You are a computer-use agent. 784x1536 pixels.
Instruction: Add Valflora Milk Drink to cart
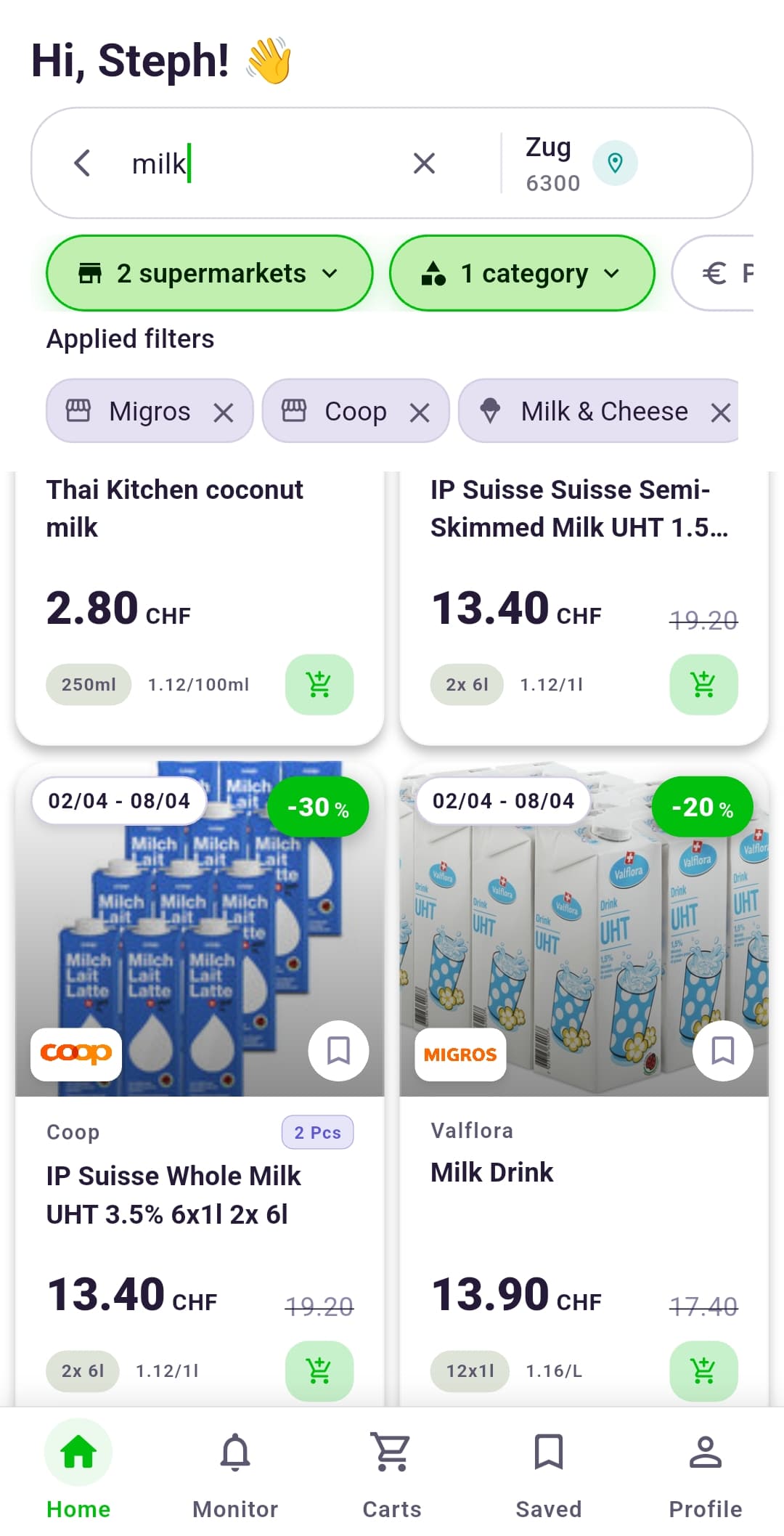coord(703,1370)
